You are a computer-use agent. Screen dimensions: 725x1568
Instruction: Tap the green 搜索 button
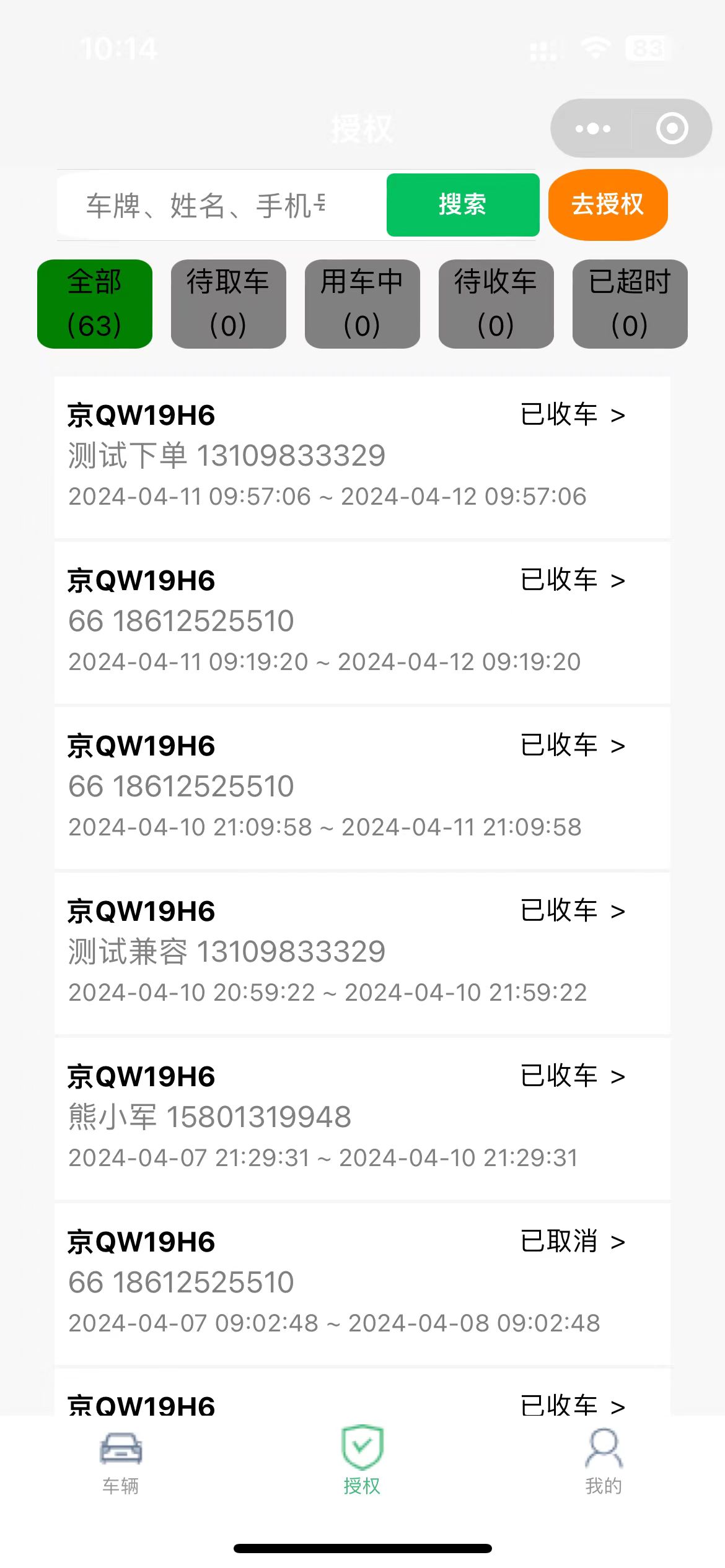point(463,205)
